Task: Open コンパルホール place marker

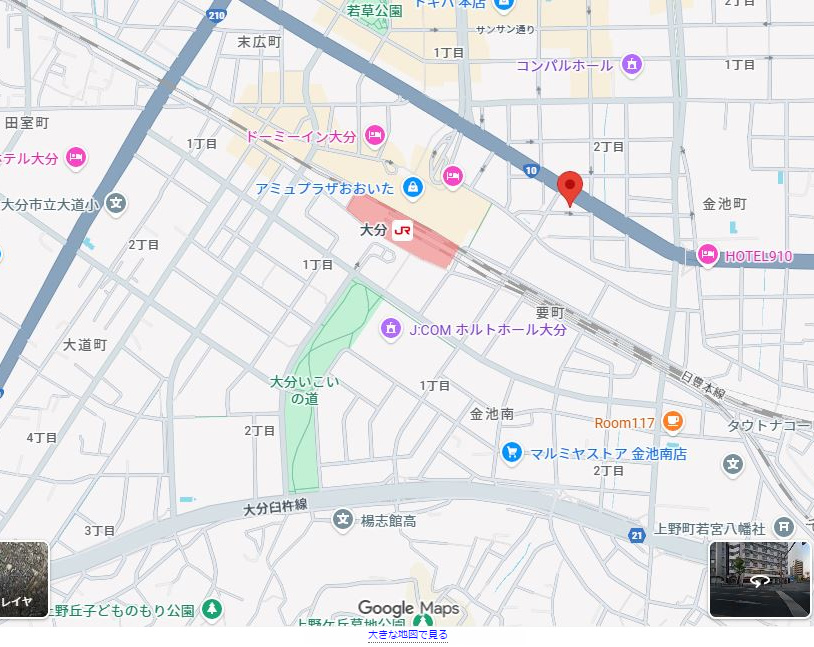Action: [x=631, y=66]
